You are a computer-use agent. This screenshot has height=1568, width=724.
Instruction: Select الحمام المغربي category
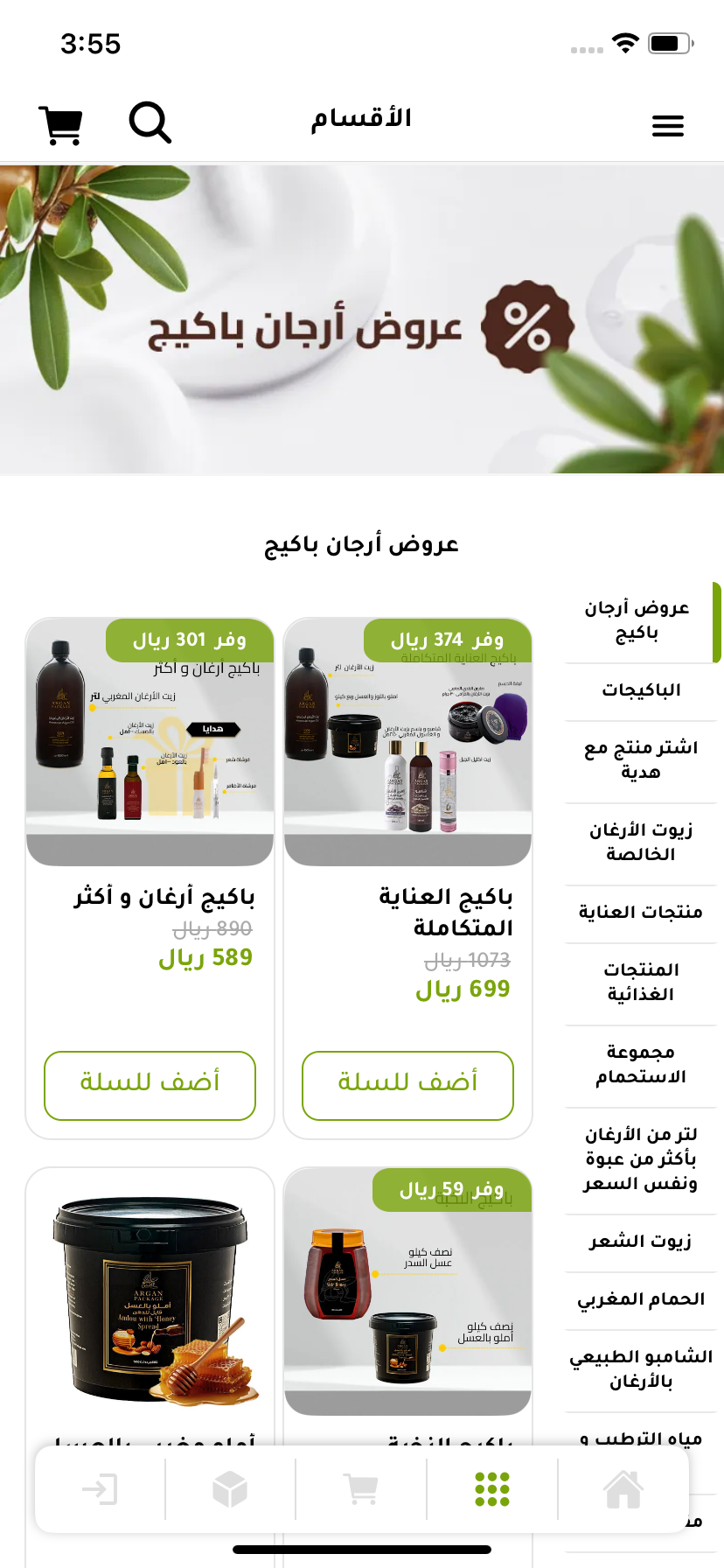[x=640, y=1299]
